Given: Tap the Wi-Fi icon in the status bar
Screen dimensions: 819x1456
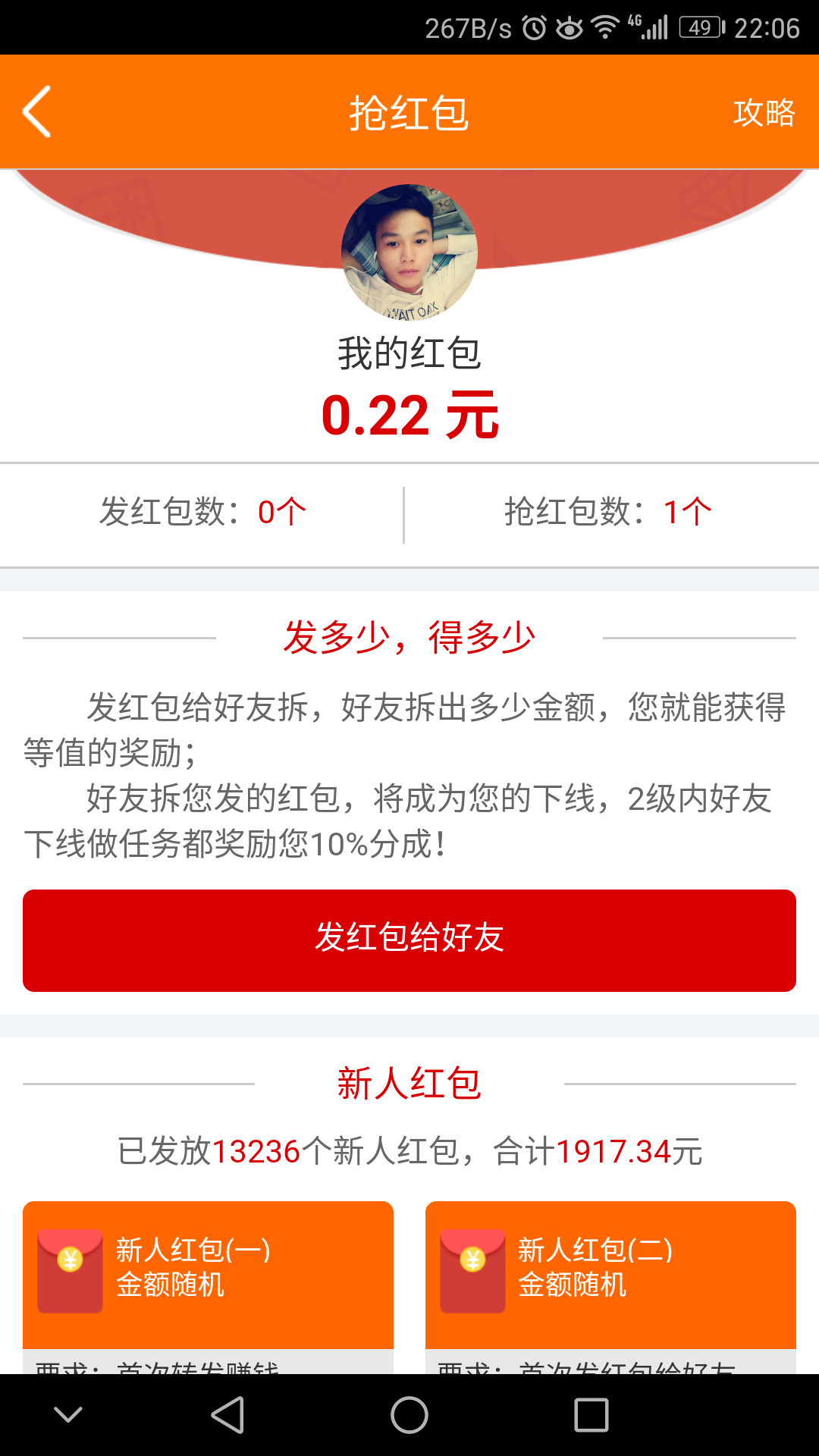Looking at the screenshot, I should point(604,27).
